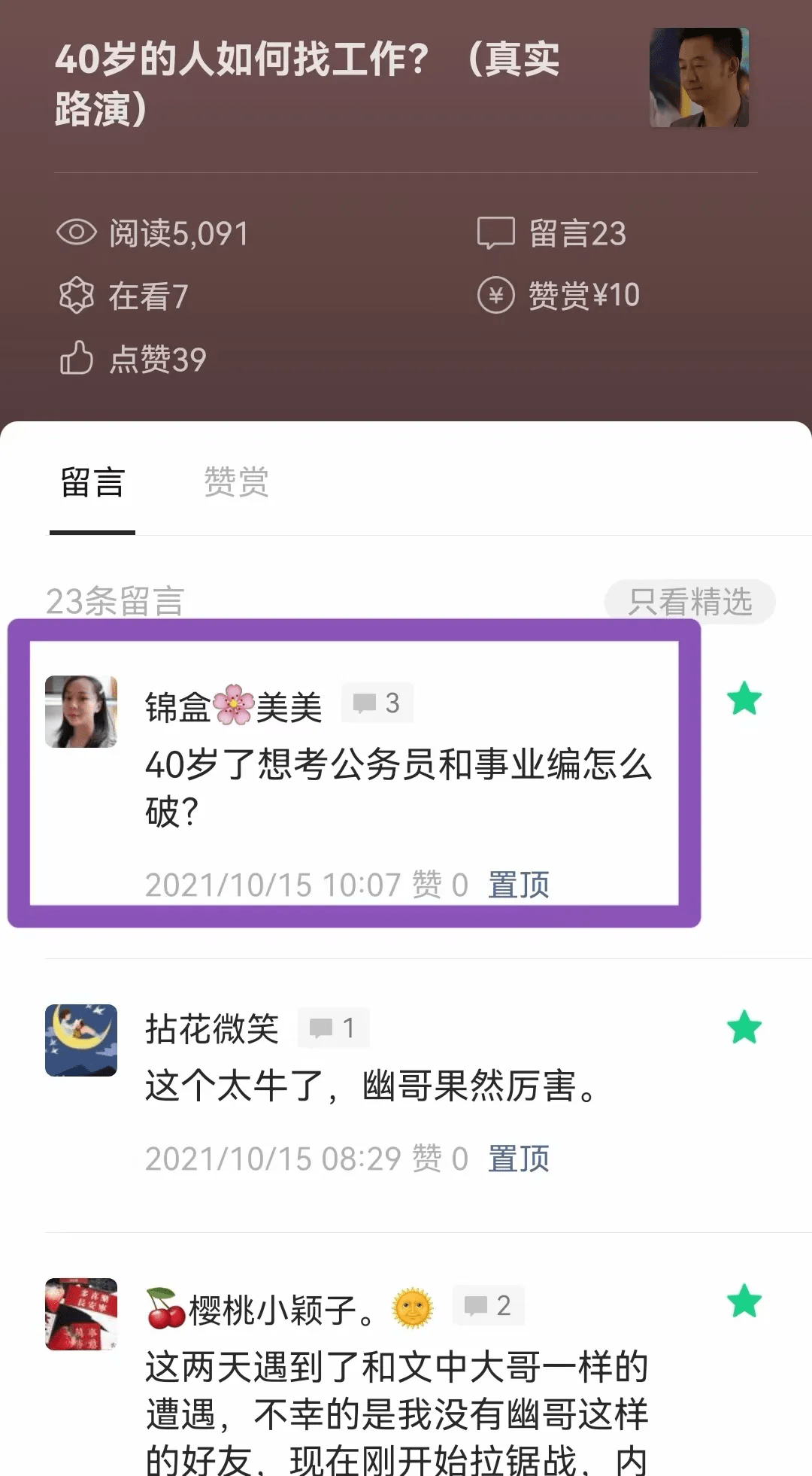Image resolution: width=812 pixels, height=1476 pixels.
Task: Toggle the star on 樱桃小颖子's comment
Action: pos(744,1301)
